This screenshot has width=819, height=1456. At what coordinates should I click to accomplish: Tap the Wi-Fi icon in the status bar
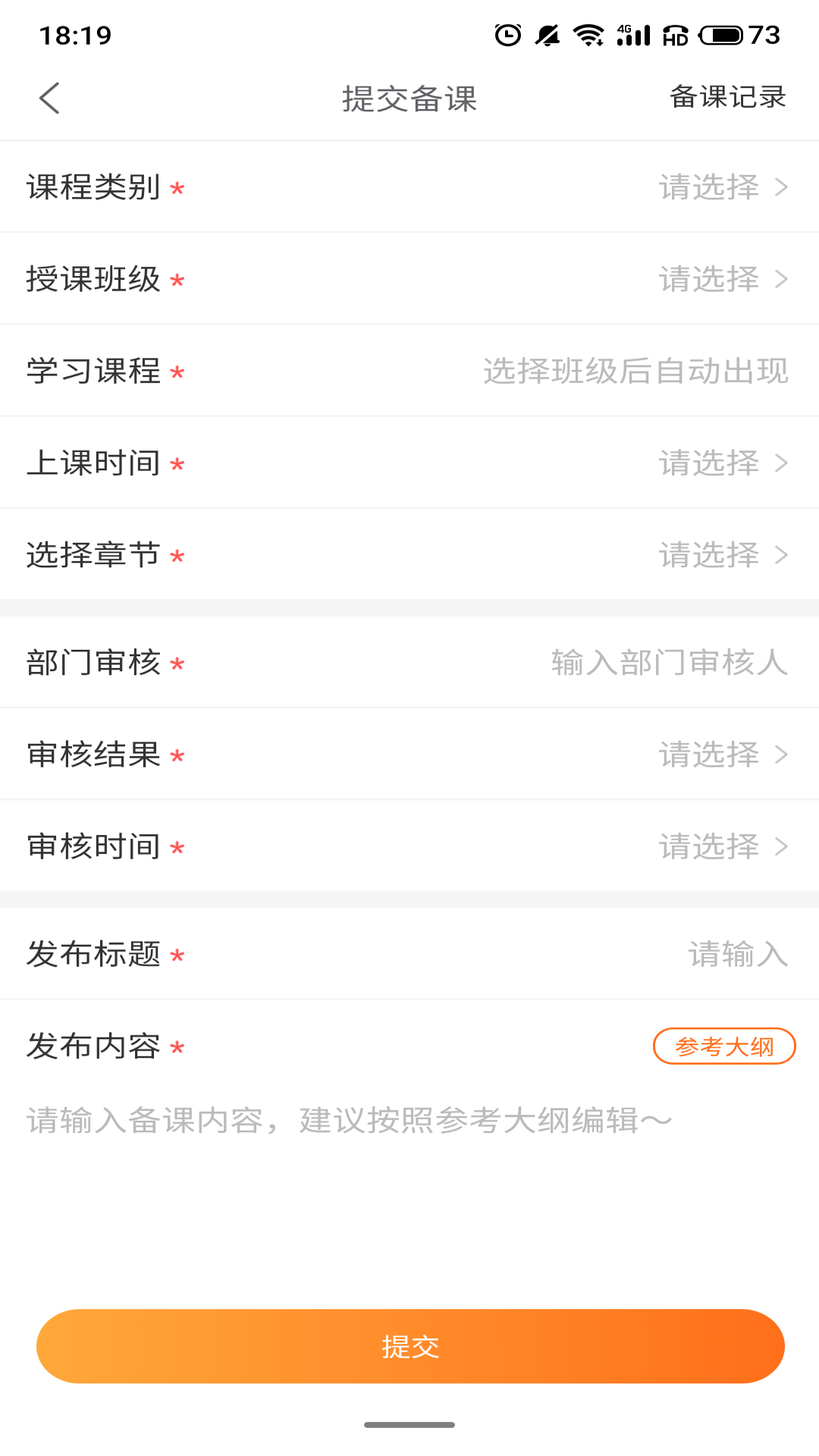588,34
